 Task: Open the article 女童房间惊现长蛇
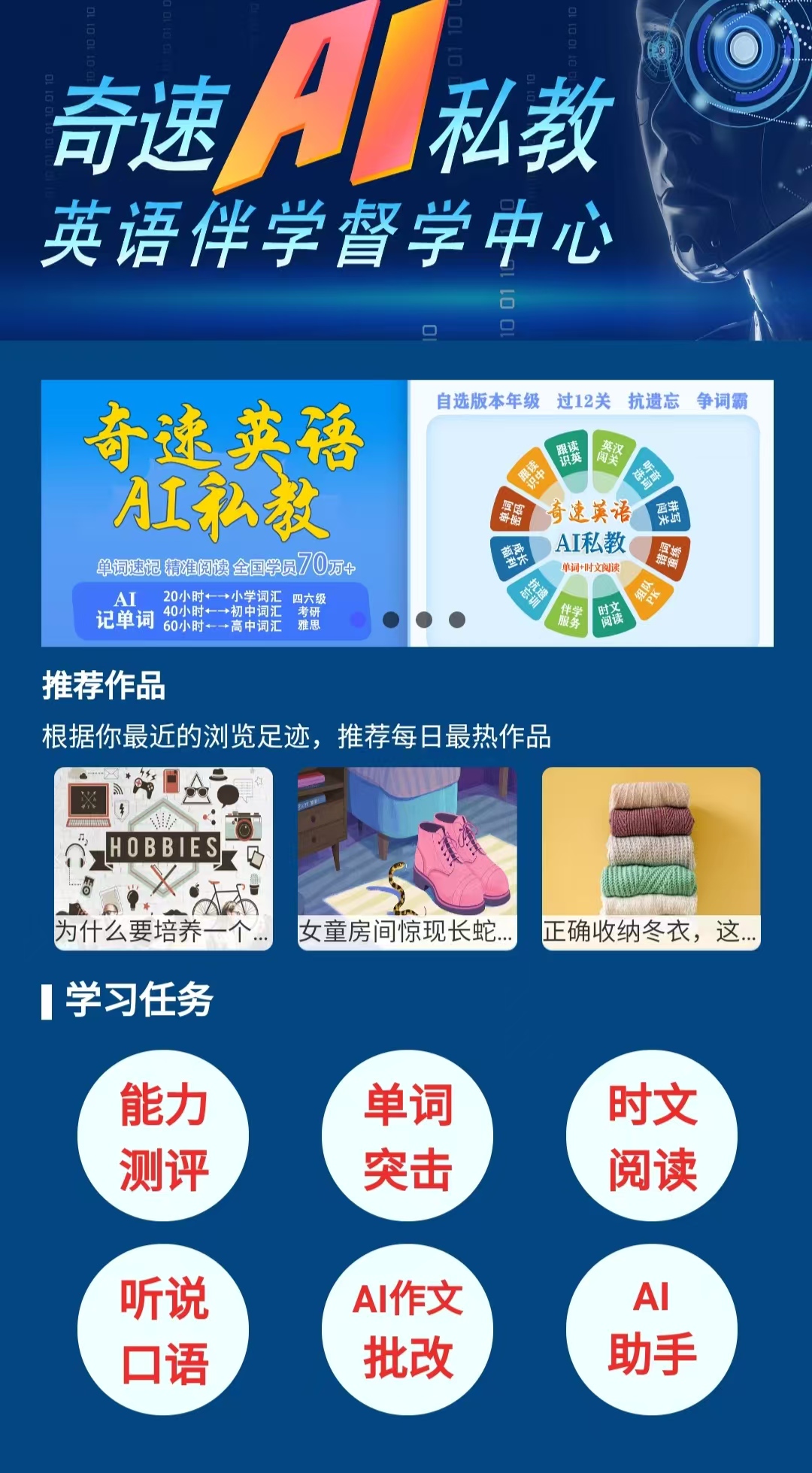[x=407, y=858]
